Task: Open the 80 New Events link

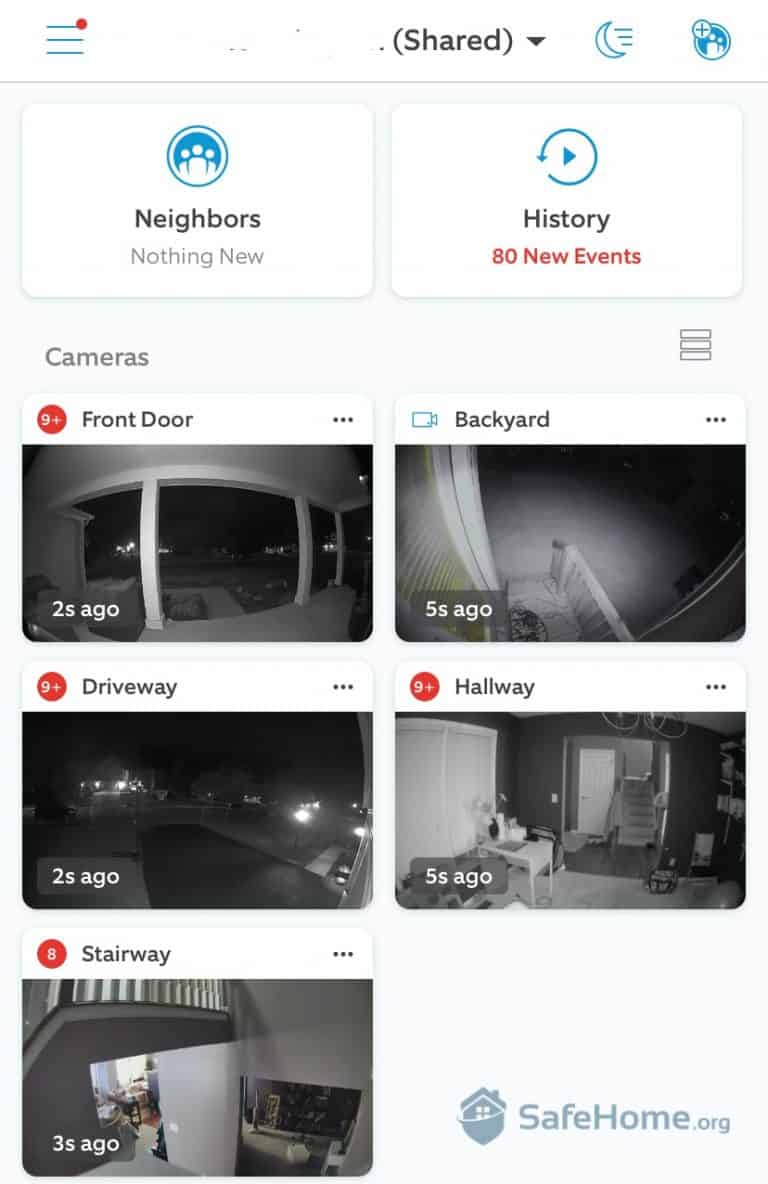Action: point(566,256)
